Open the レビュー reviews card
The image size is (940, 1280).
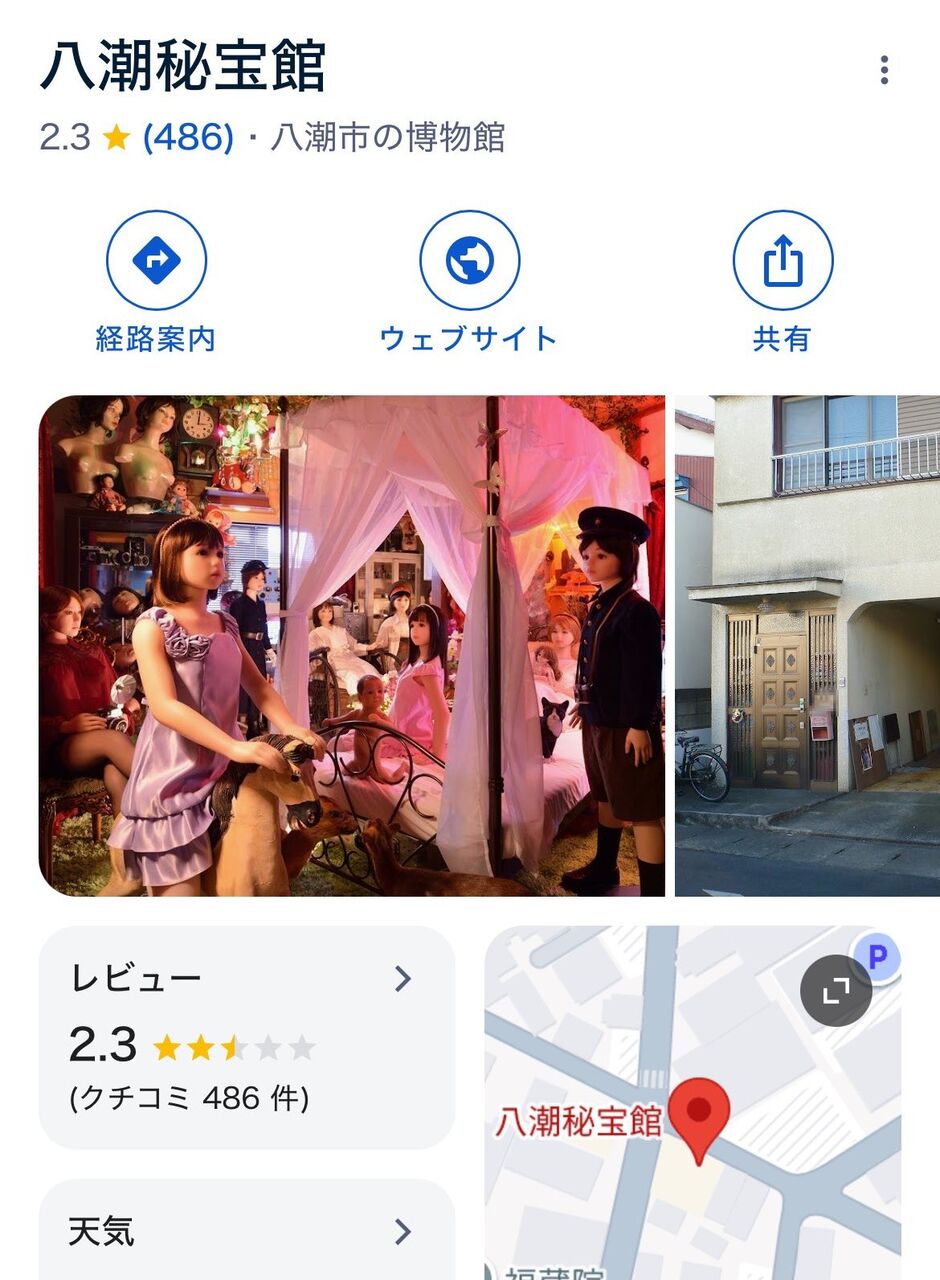pos(246,1037)
